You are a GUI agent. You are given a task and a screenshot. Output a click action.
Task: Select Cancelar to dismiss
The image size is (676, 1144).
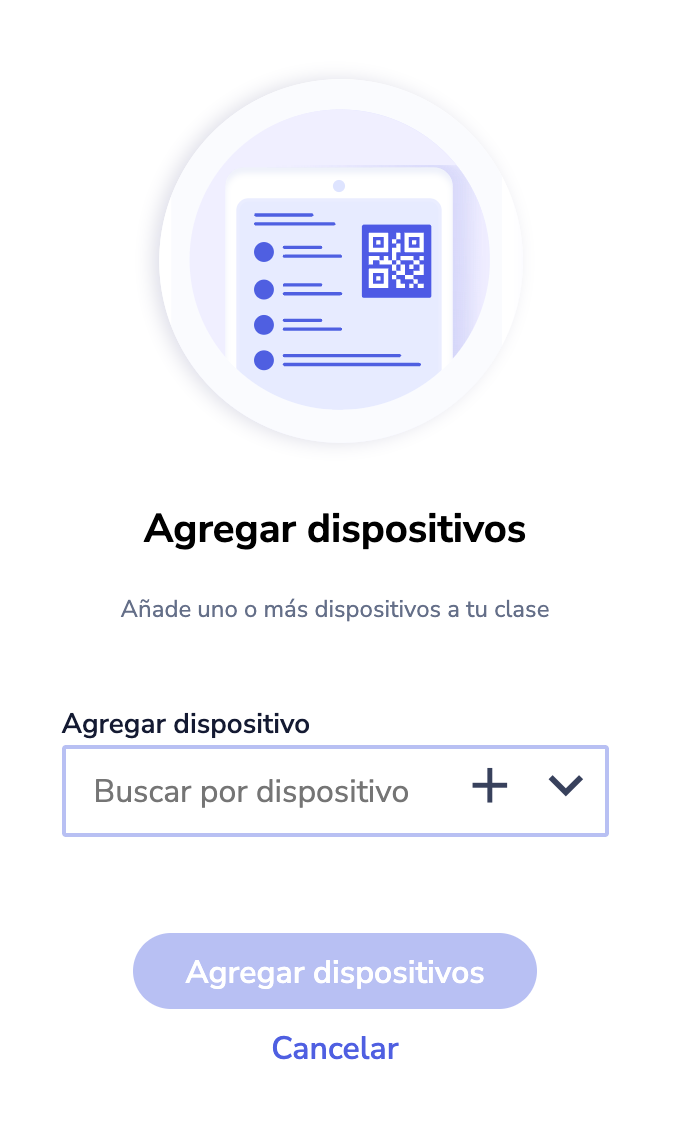(335, 1048)
